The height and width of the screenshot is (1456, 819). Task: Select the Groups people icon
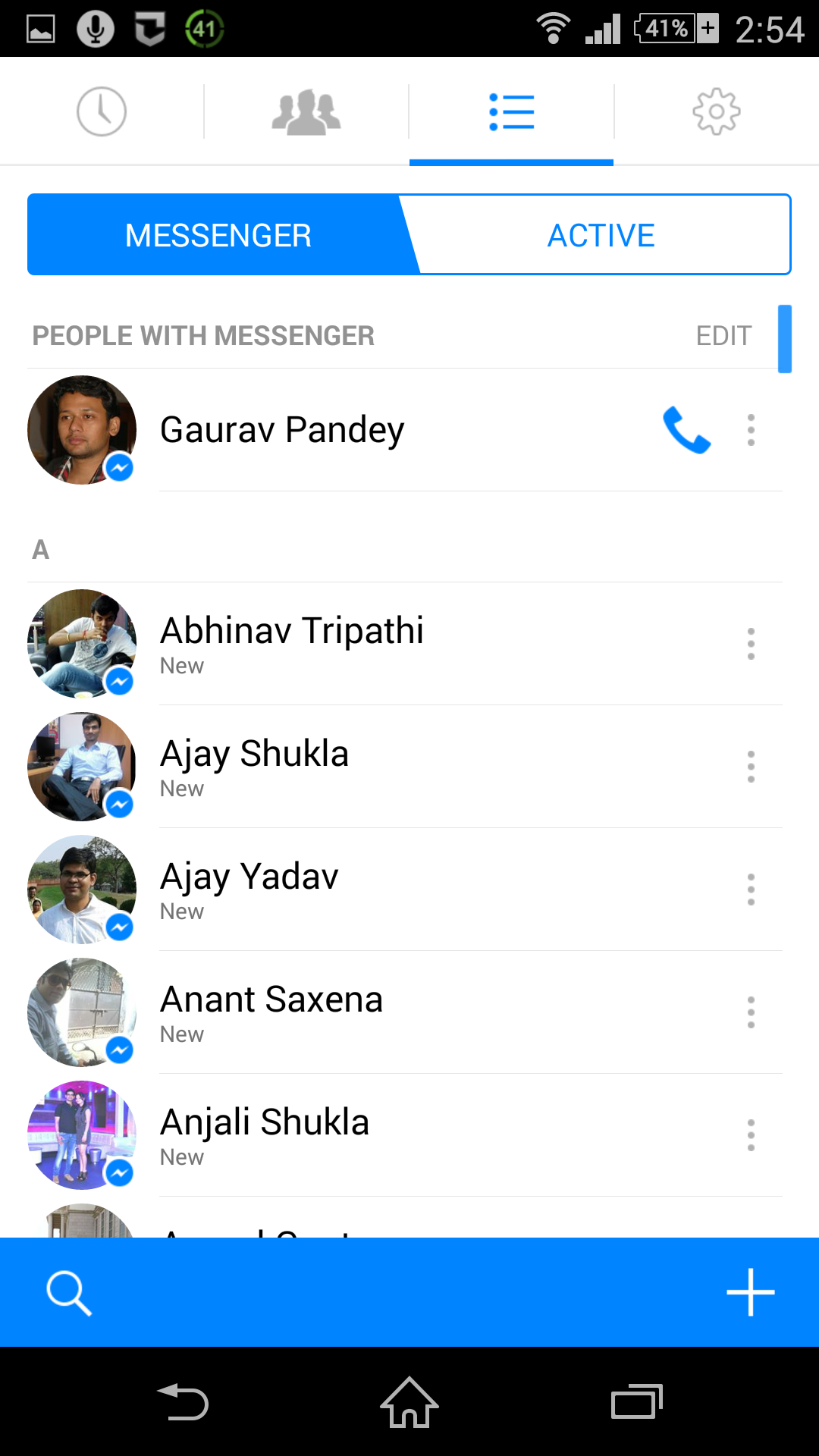click(306, 111)
